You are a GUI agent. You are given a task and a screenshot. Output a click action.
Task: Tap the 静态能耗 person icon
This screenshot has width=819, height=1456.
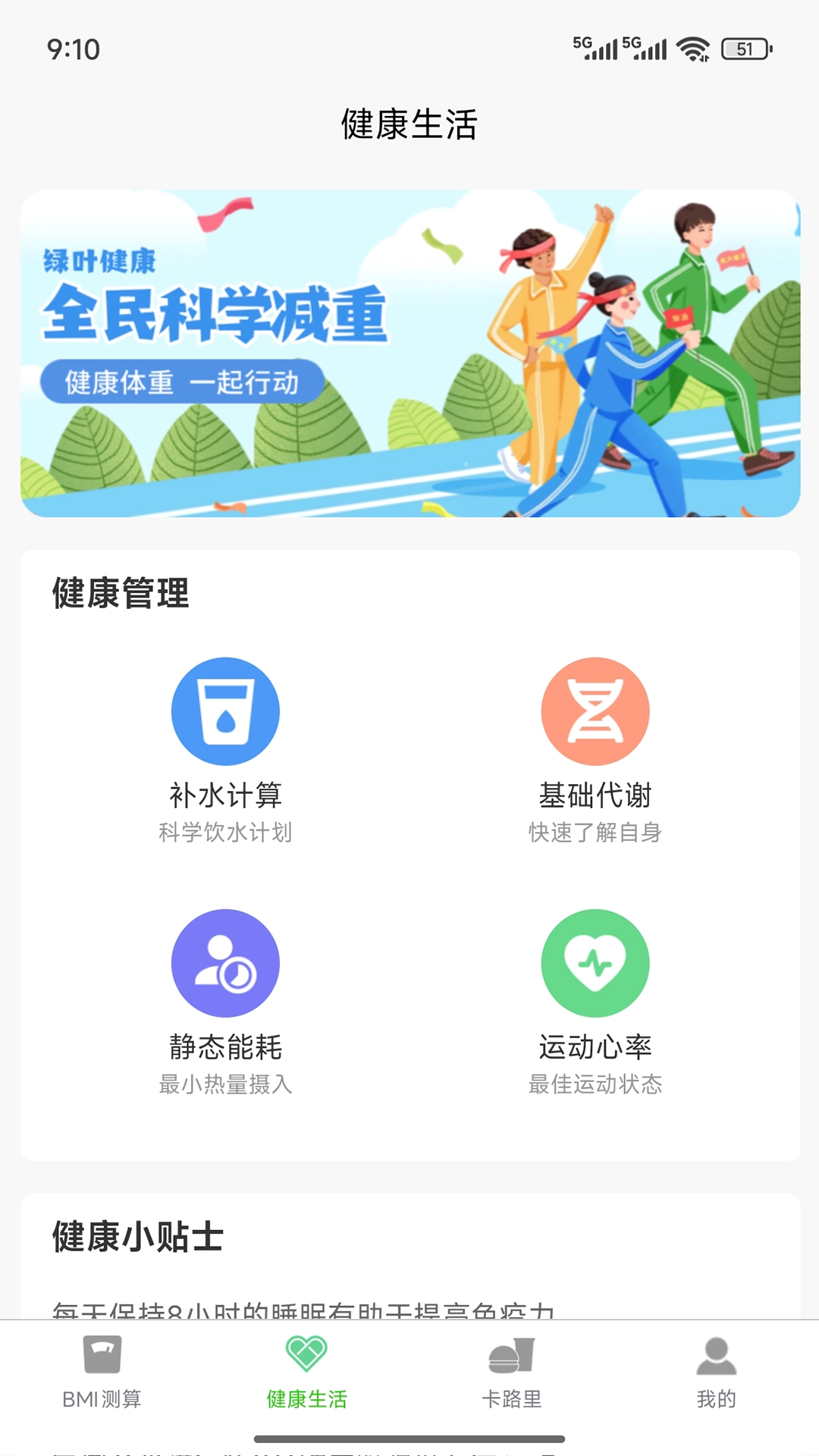tap(225, 962)
